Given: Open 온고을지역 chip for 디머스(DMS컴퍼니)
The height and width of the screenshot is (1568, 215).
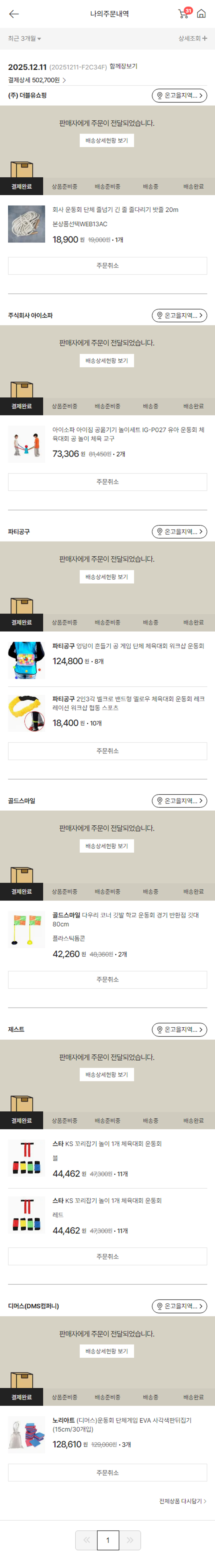Looking at the screenshot, I should point(179,1306).
